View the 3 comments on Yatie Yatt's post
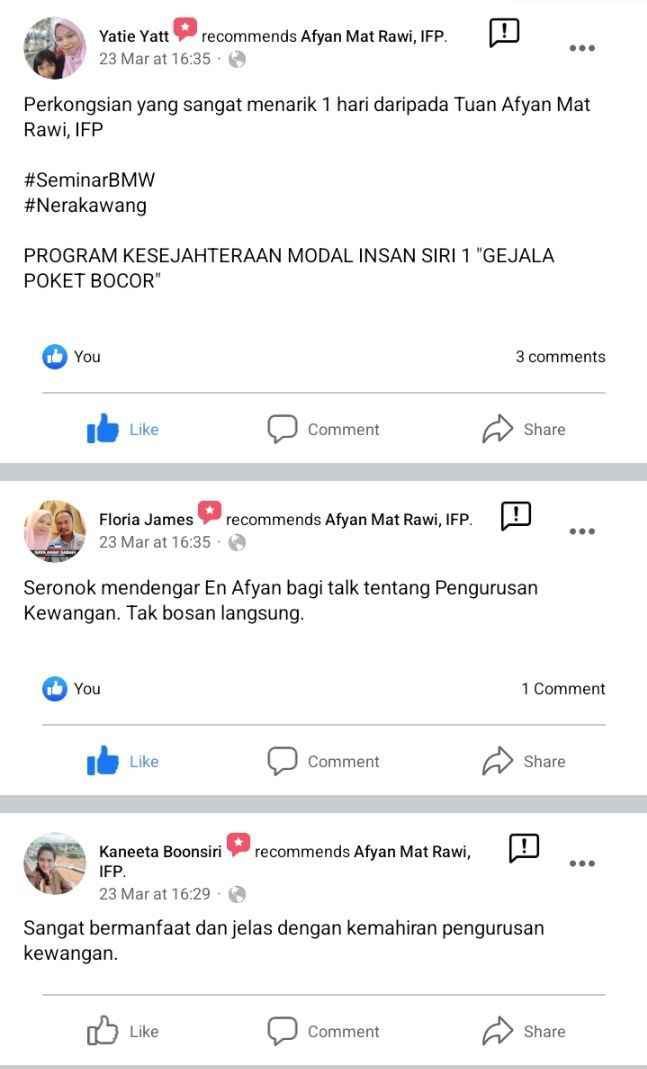Image resolution: width=647 pixels, height=1069 pixels. click(x=560, y=357)
